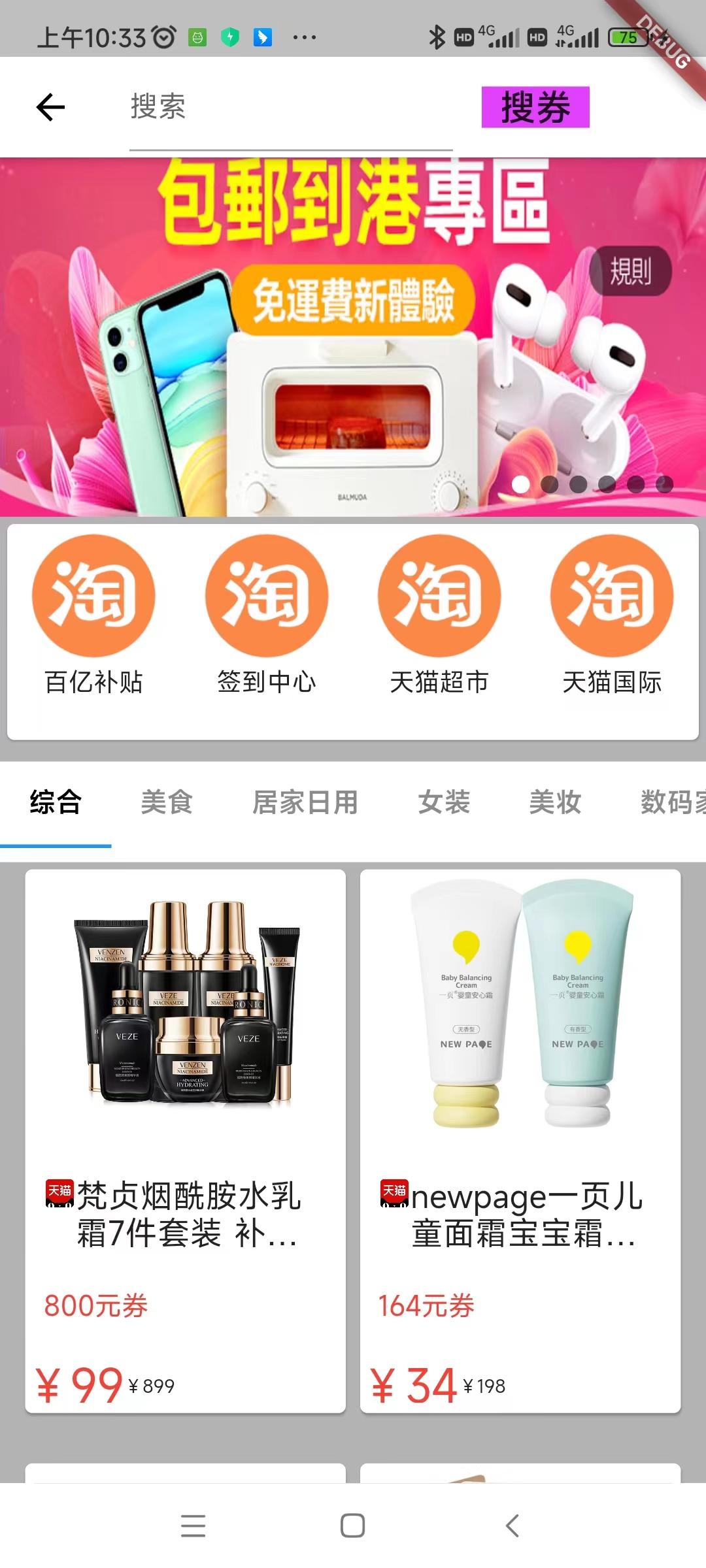The image size is (706, 1568).
Task: Open the 天猫国际 shortcut
Action: 611,614
